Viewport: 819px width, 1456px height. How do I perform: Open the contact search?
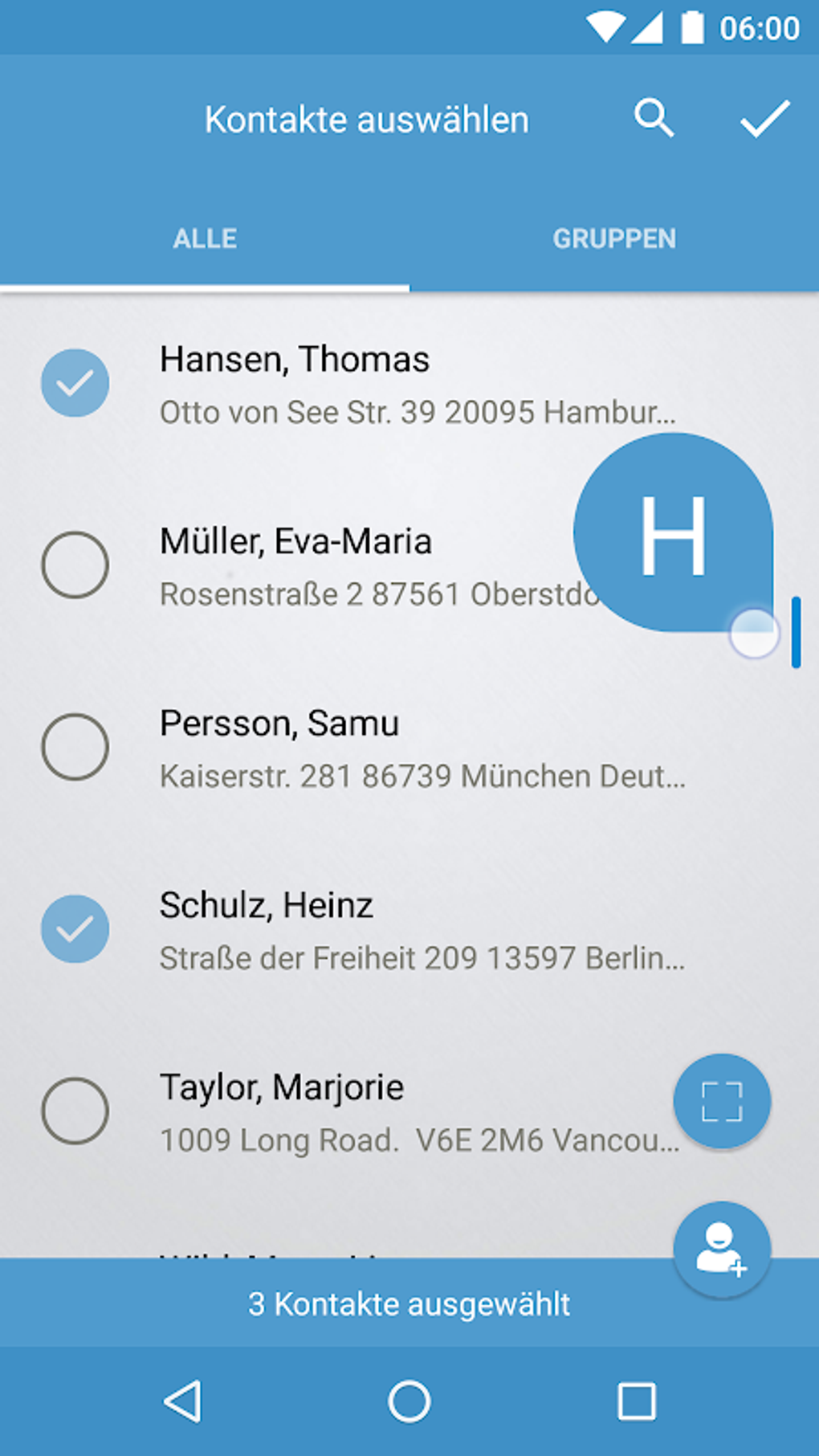point(654,119)
